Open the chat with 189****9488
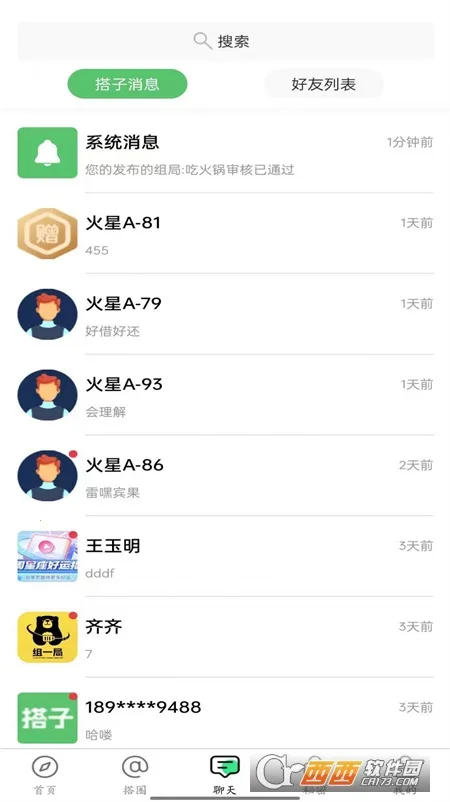The height and width of the screenshot is (802, 450). [x=225, y=718]
